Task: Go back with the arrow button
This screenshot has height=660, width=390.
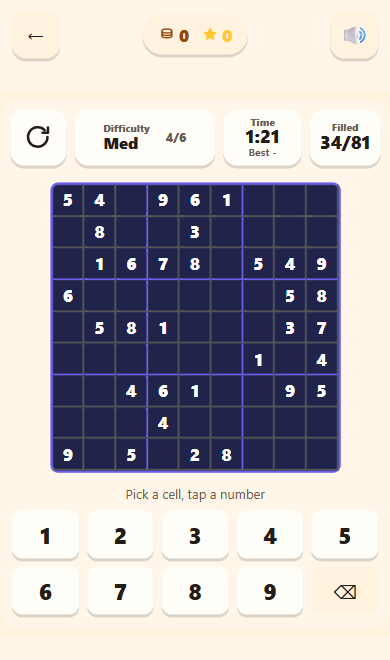Action: tap(36, 35)
